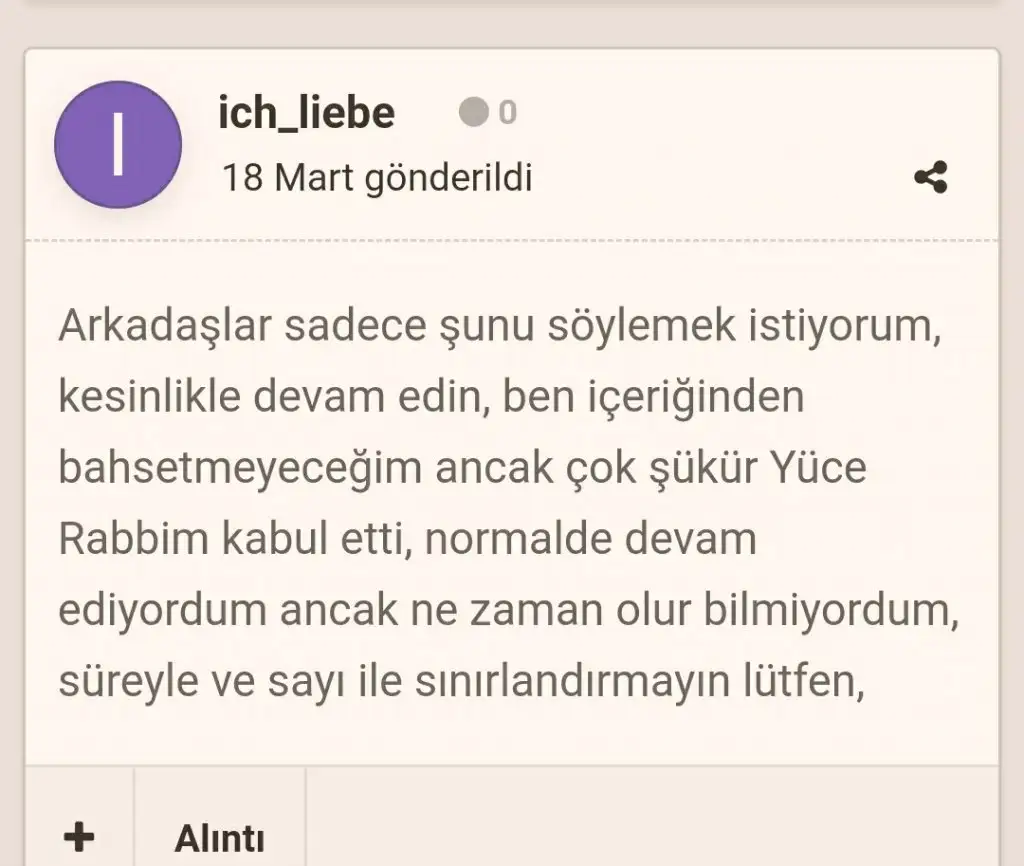
Task: Quote this post with Alıntı
Action: point(220,838)
